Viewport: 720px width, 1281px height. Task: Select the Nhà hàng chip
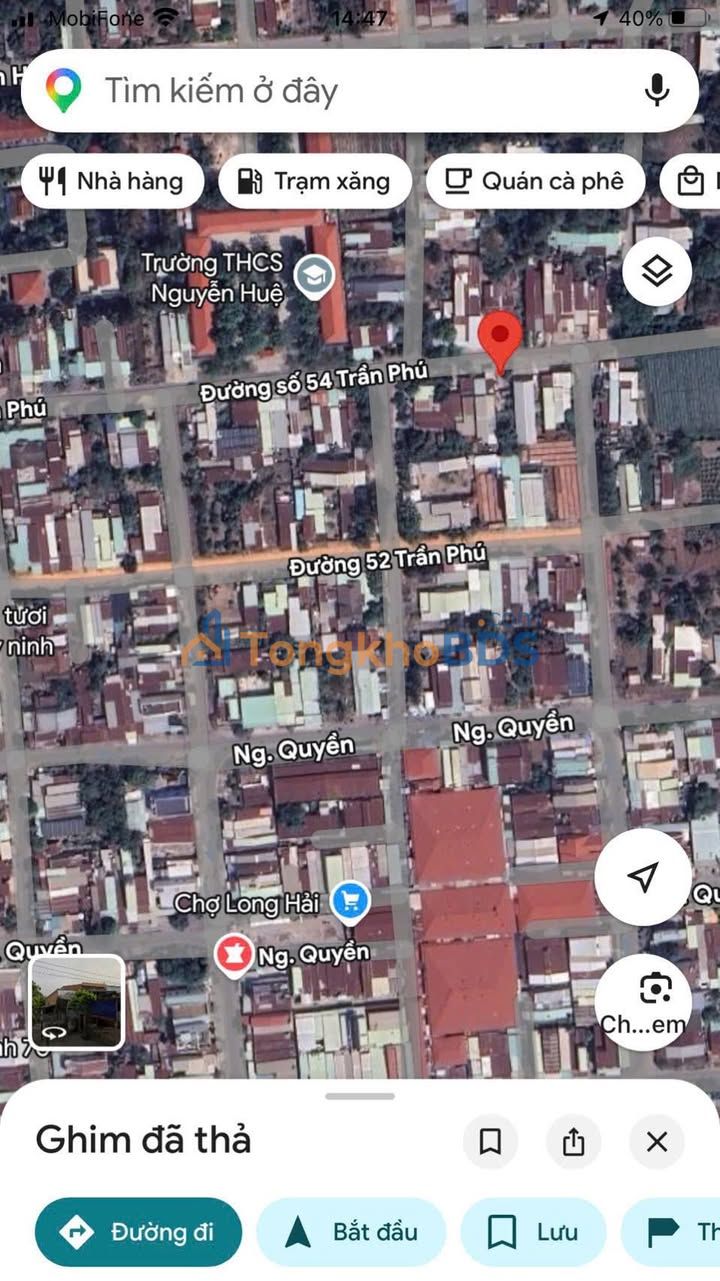click(112, 181)
